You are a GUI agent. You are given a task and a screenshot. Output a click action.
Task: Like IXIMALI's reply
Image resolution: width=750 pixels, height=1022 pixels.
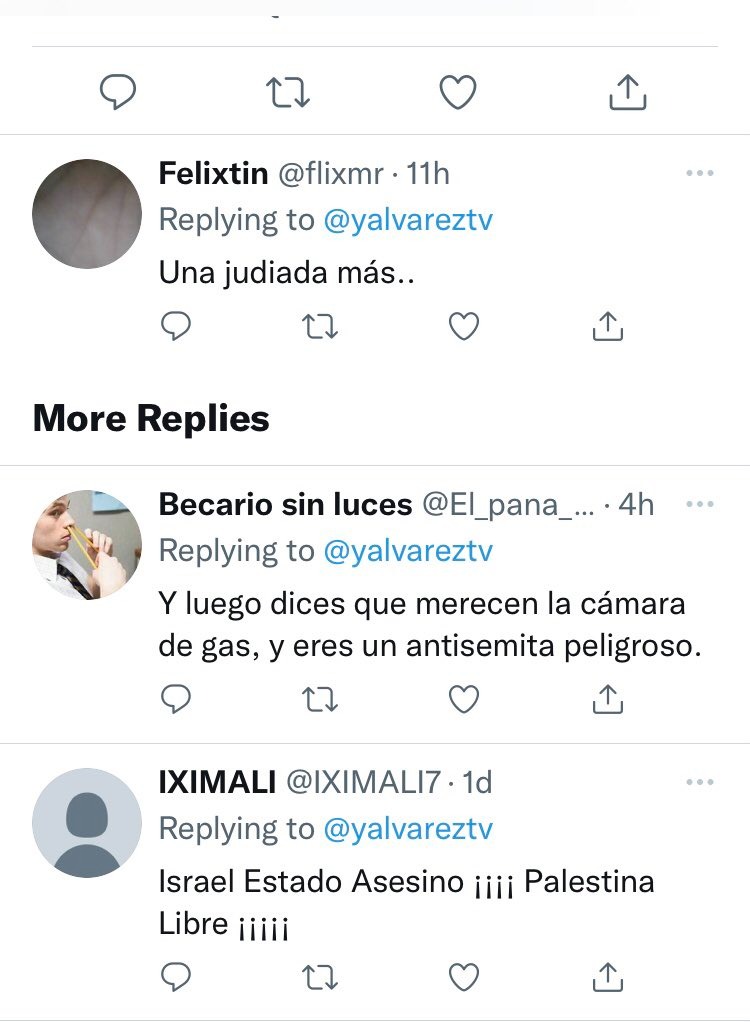pyautogui.click(x=463, y=975)
